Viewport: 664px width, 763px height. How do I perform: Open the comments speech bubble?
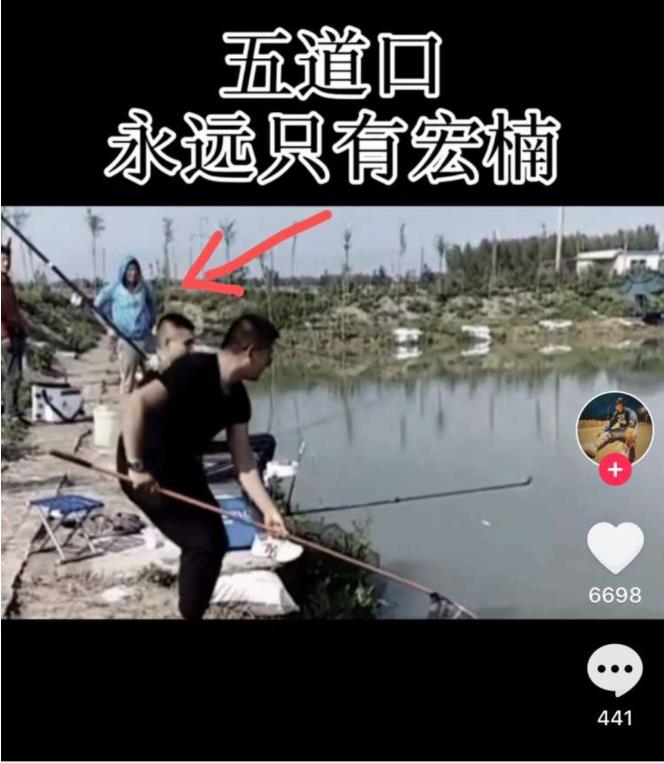614,671
